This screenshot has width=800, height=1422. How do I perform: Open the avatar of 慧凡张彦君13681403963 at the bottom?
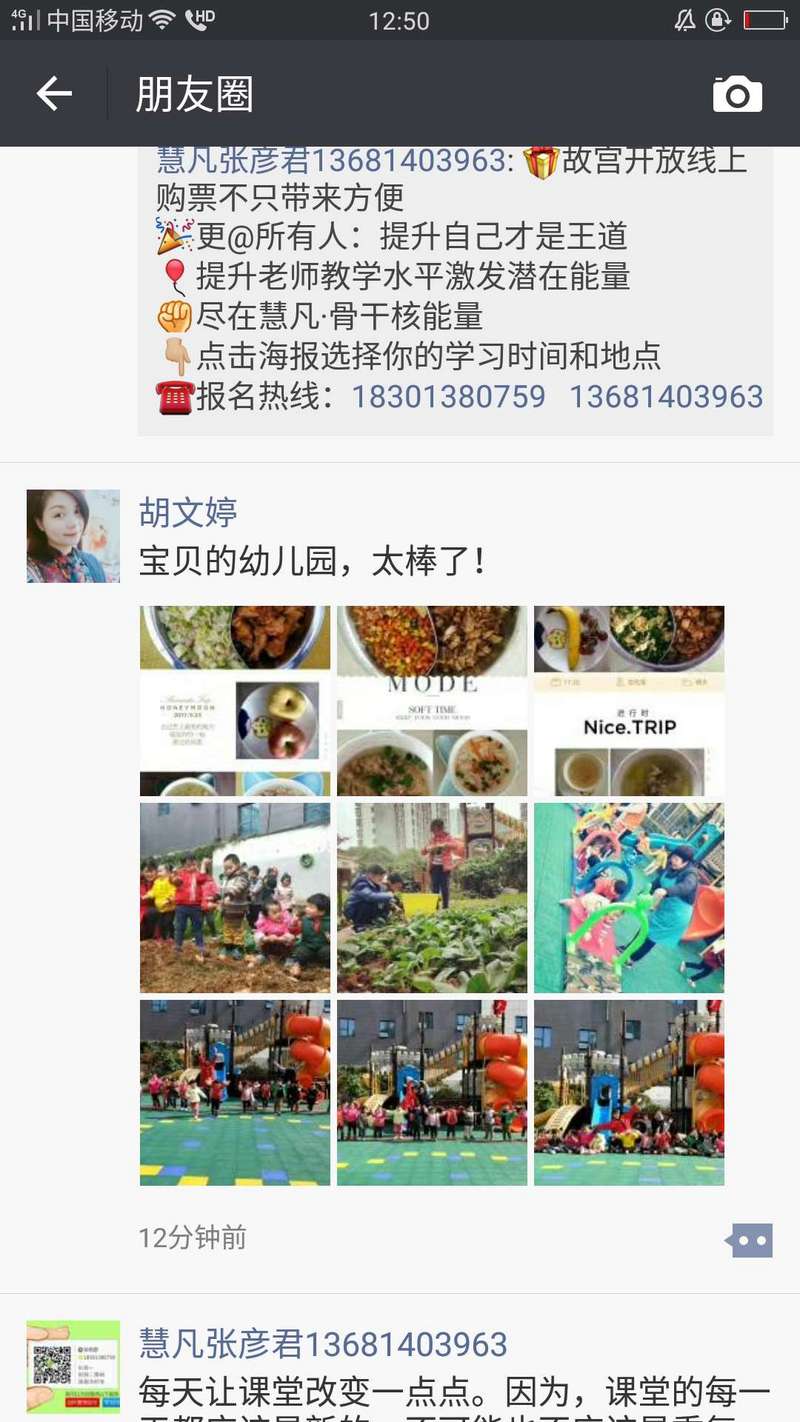click(73, 1367)
